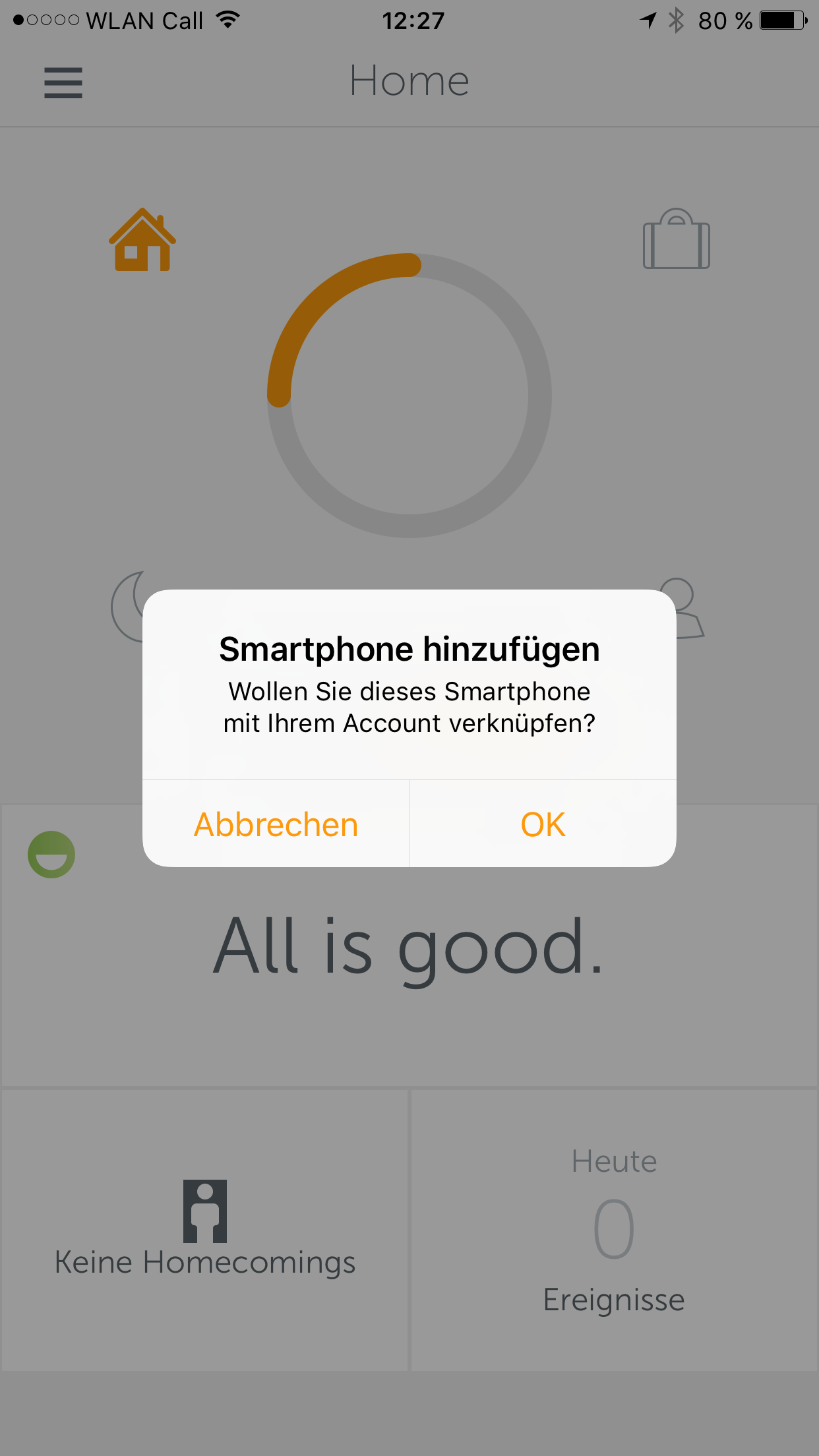This screenshot has height=1456, width=819.
Task: Open the Keine Homecomings tile
Action: pyautogui.click(x=205, y=1230)
